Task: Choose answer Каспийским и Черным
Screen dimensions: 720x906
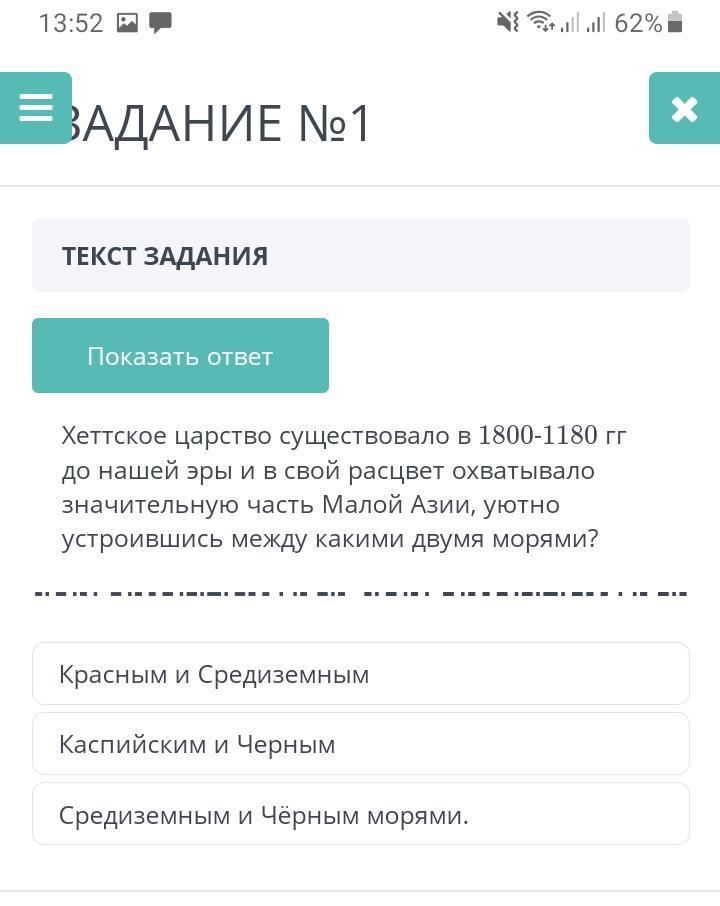Action: pyautogui.click(x=360, y=744)
